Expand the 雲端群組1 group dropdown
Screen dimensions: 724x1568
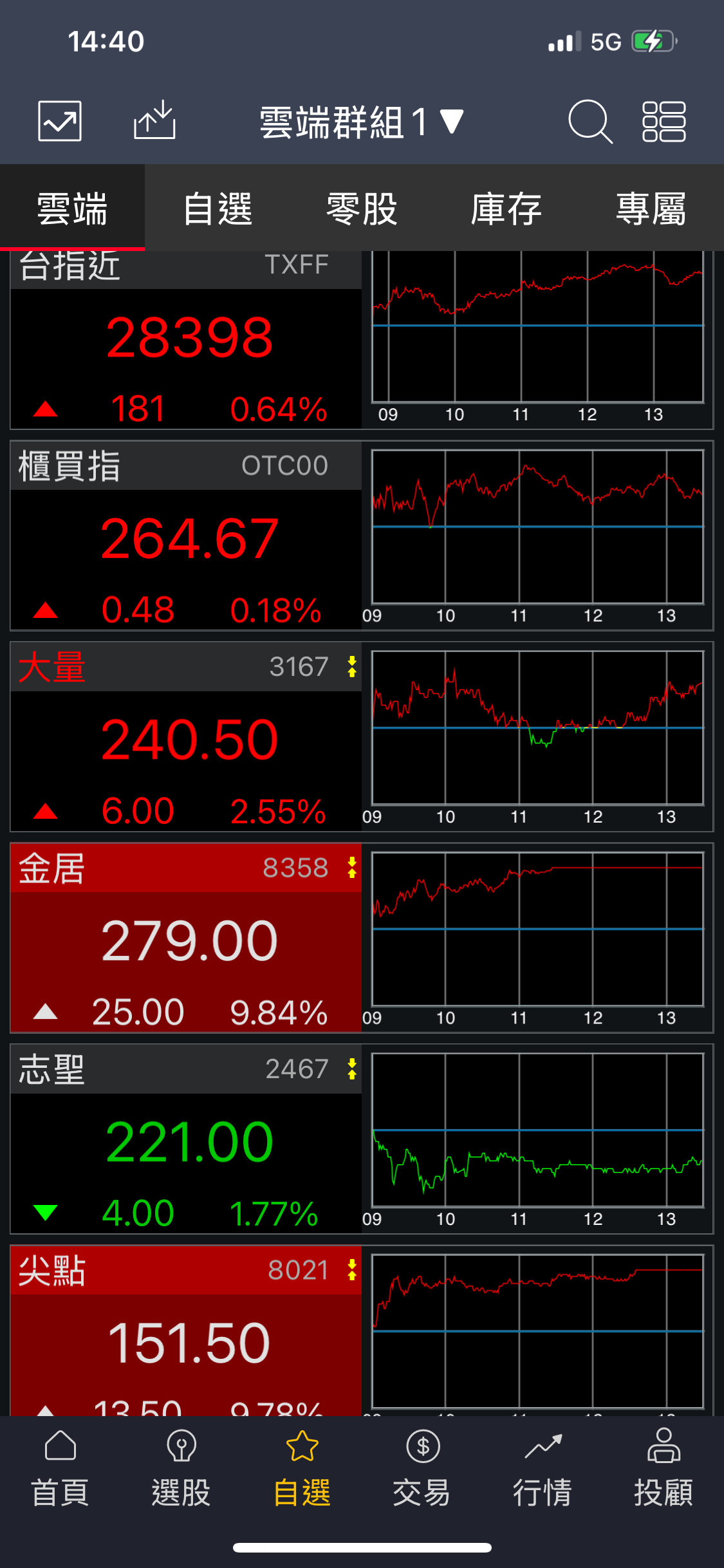361,122
